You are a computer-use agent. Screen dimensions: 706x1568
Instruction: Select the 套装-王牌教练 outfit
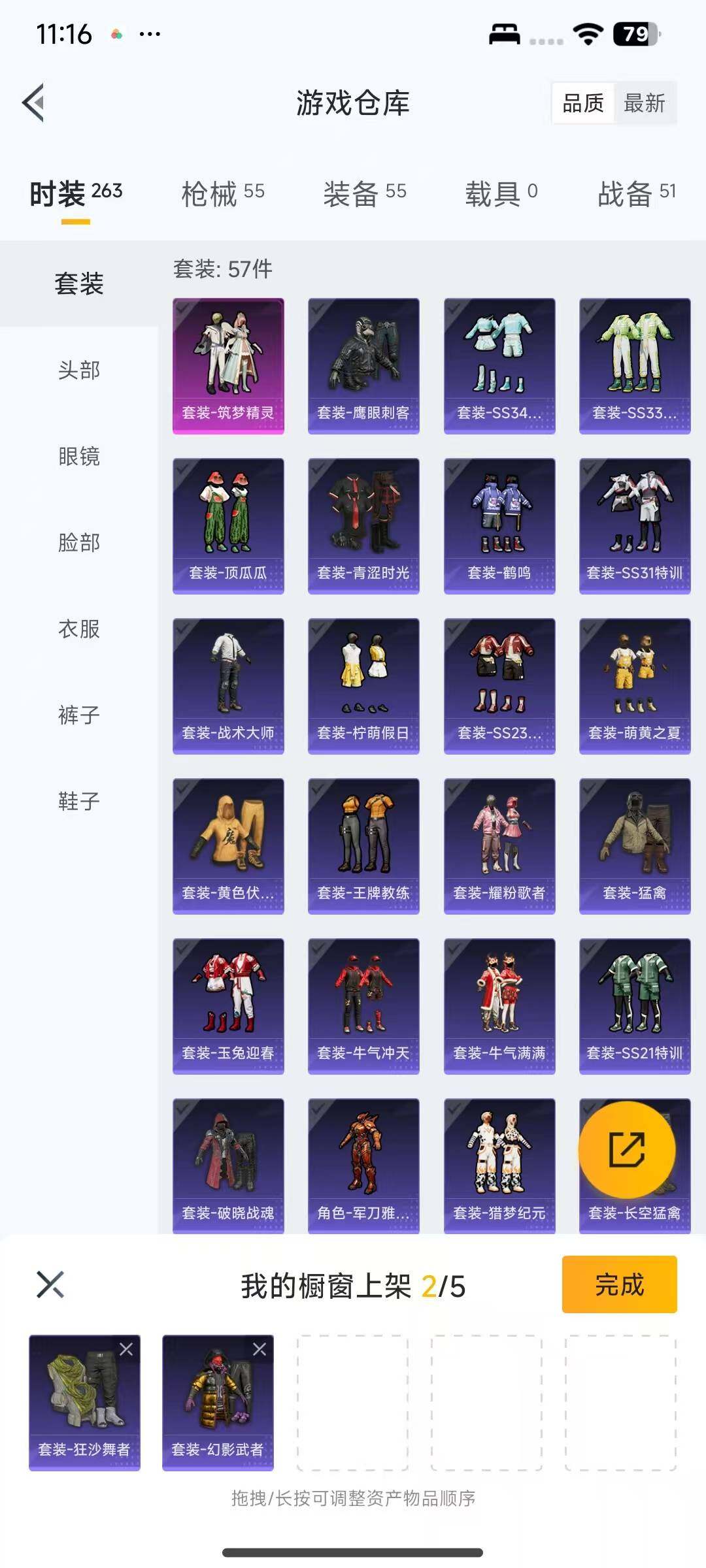click(363, 846)
